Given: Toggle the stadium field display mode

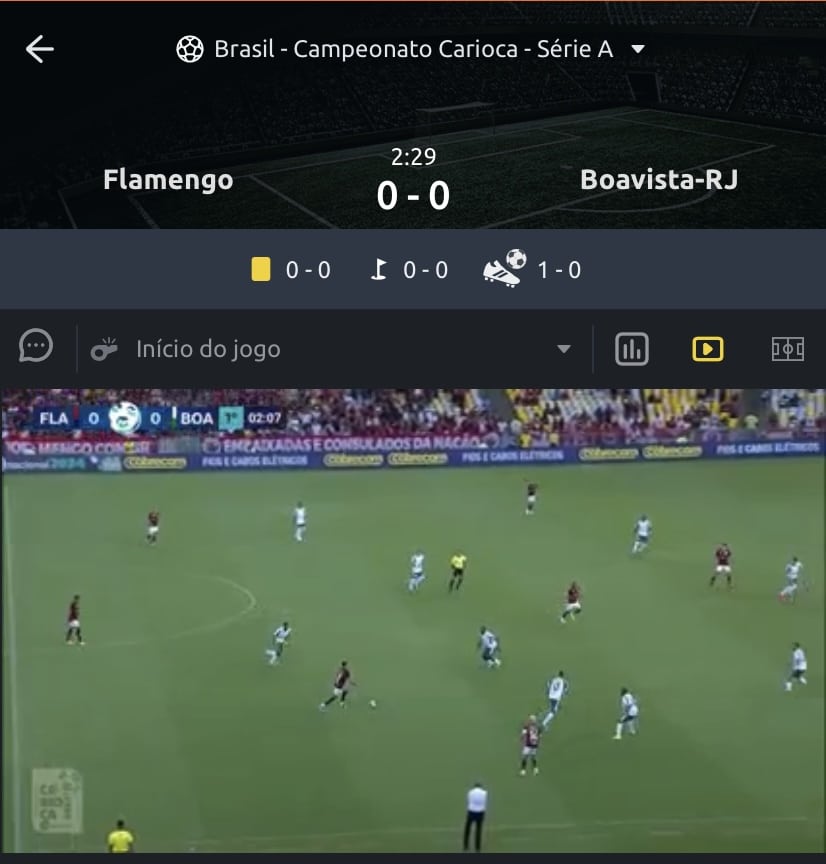Looking at the screenshot, I should click(x=788, y=349).
